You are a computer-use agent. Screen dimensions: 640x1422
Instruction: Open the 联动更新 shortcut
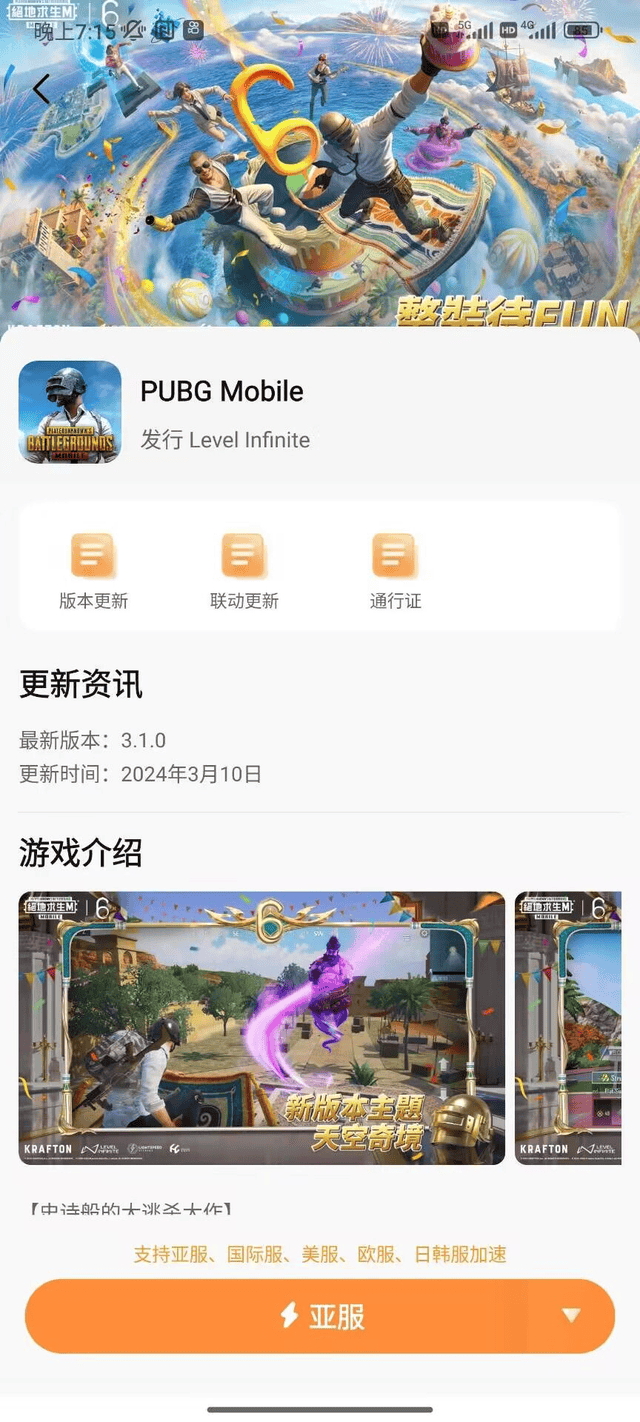point(244,570)
